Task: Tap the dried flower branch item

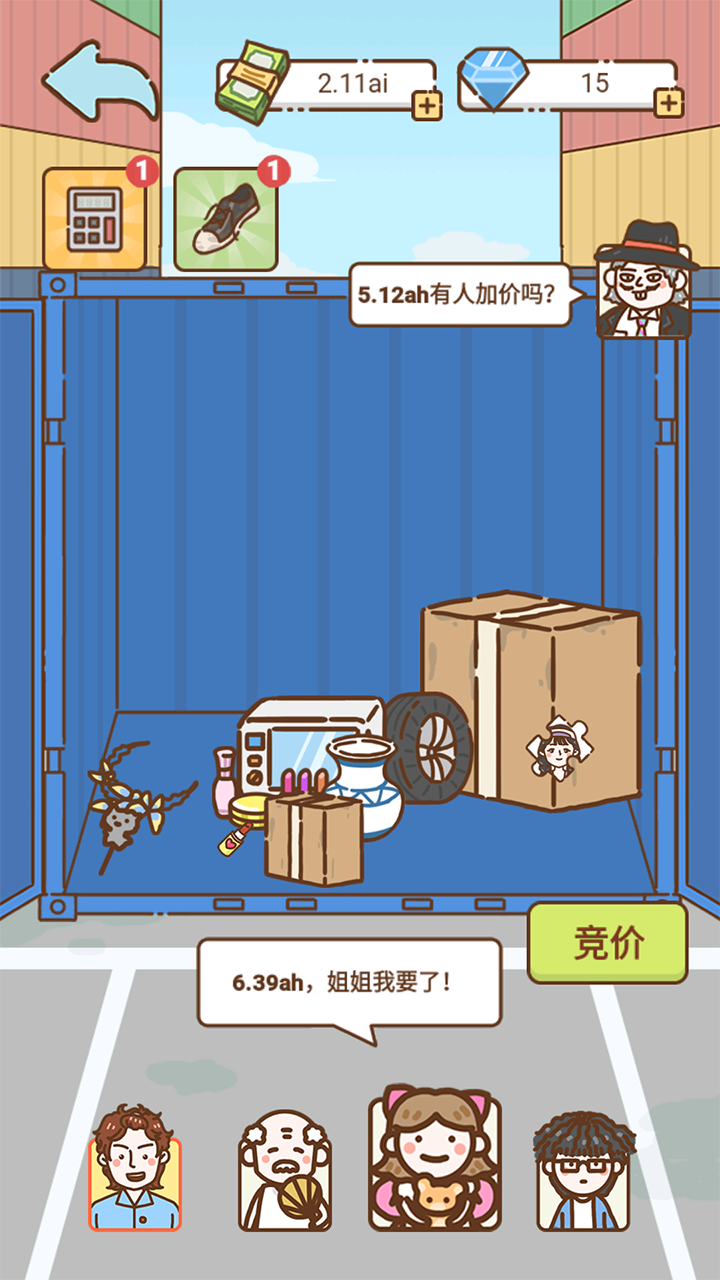Action: [x=130, y=800]
